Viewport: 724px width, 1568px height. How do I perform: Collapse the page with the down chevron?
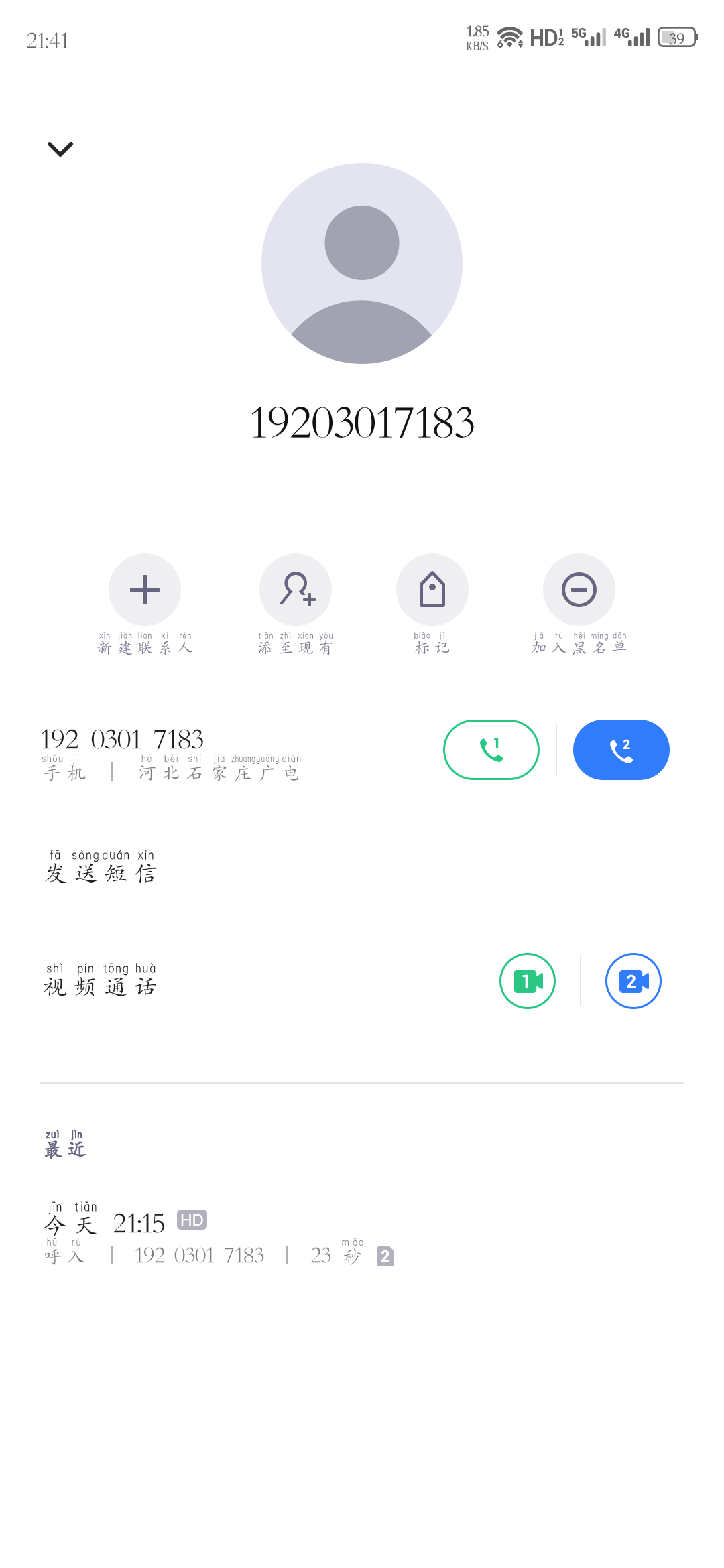click(60, 149)
